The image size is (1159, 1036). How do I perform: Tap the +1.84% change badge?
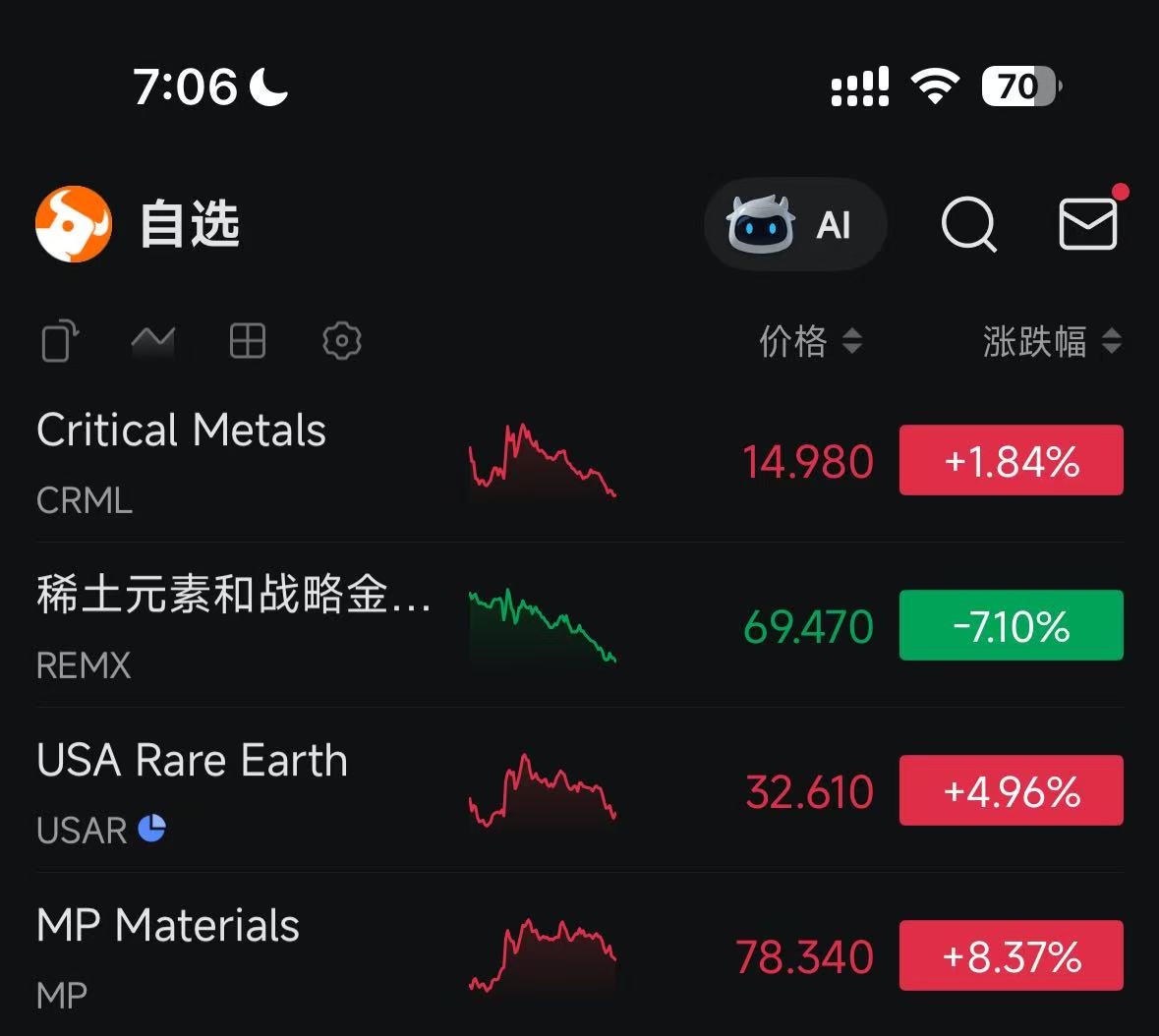[x=1011, y=460]
